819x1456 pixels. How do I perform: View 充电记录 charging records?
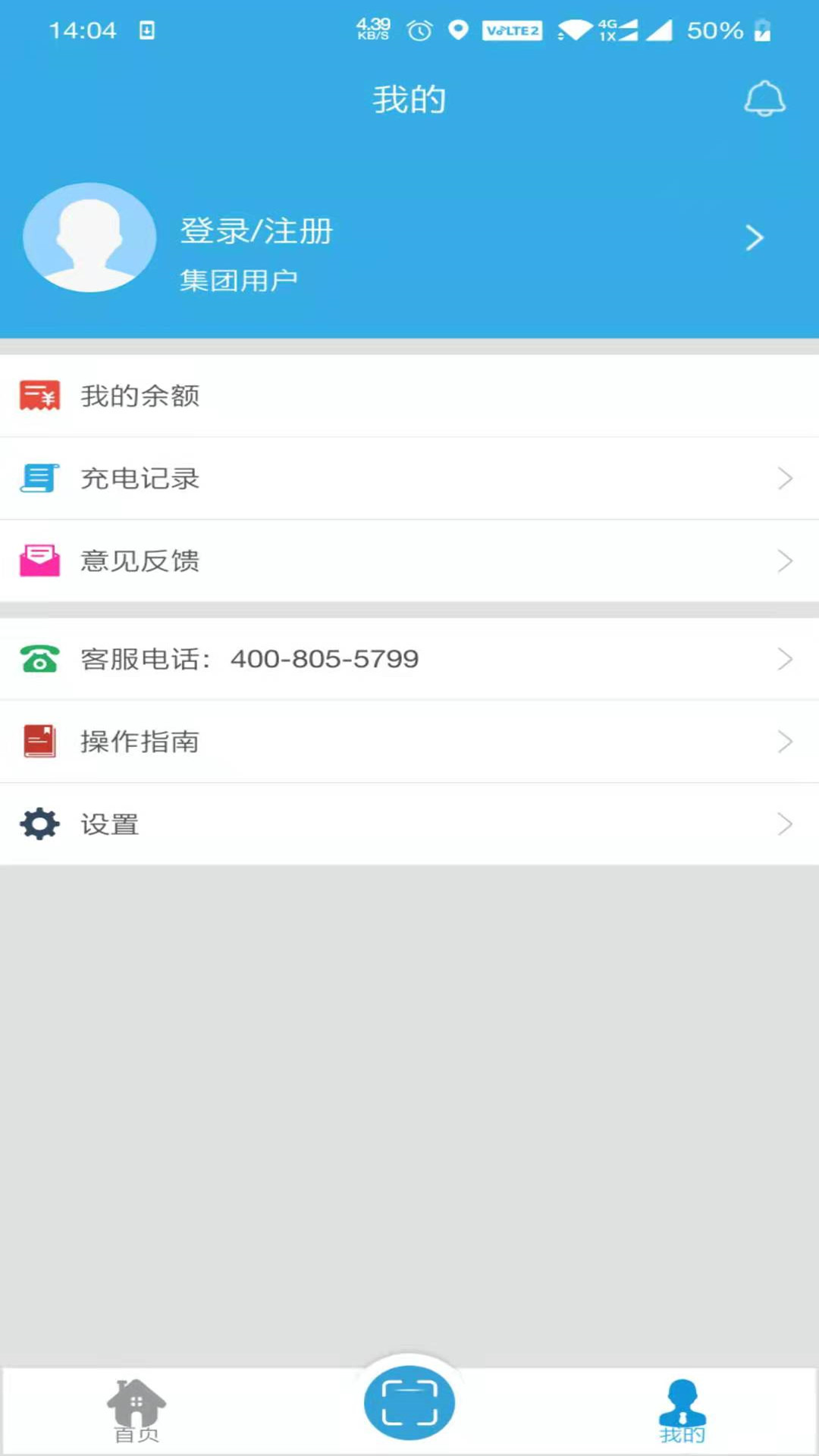click(x=409, y=479)
